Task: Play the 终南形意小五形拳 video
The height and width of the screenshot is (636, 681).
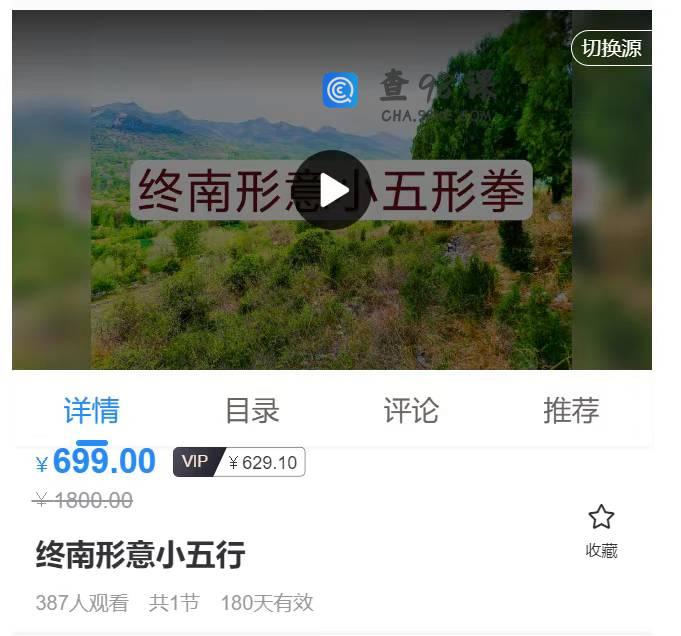Action: [333, 190]
